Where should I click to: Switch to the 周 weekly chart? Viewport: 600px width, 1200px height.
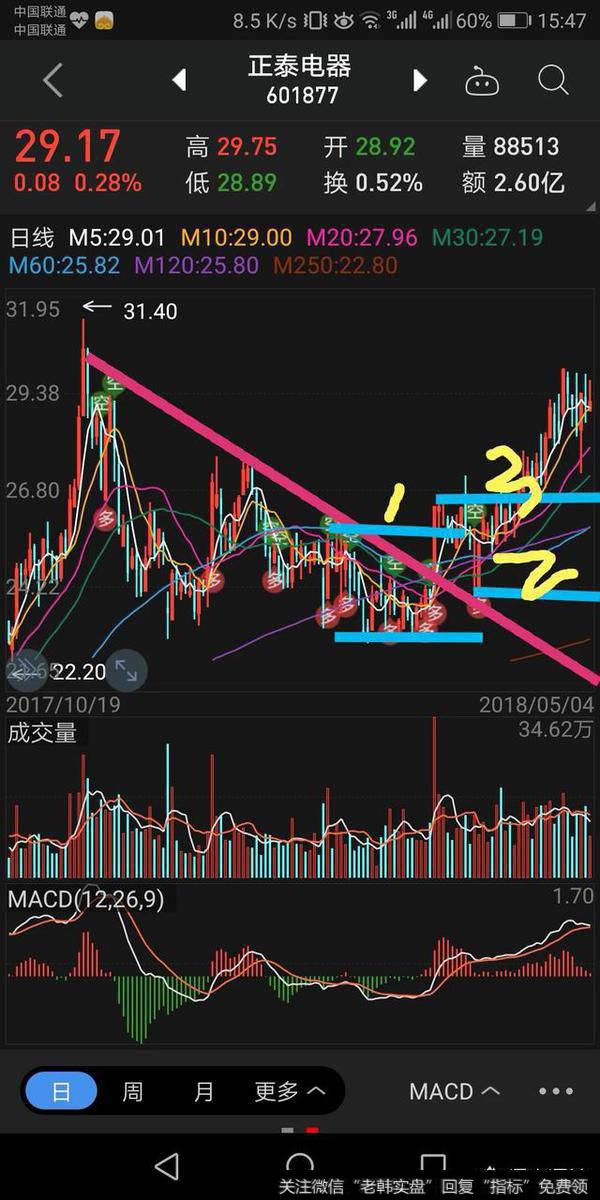coord(133,1091)
